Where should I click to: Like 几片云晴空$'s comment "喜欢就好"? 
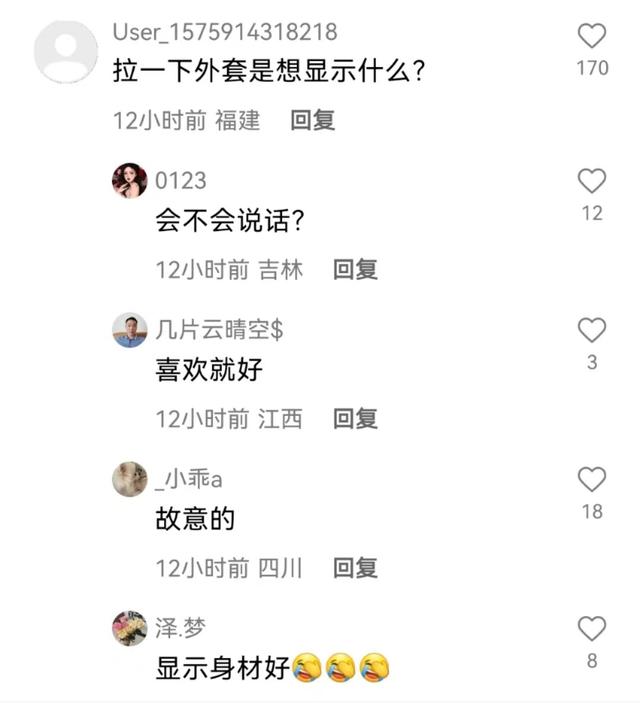(x=592, y=330)
